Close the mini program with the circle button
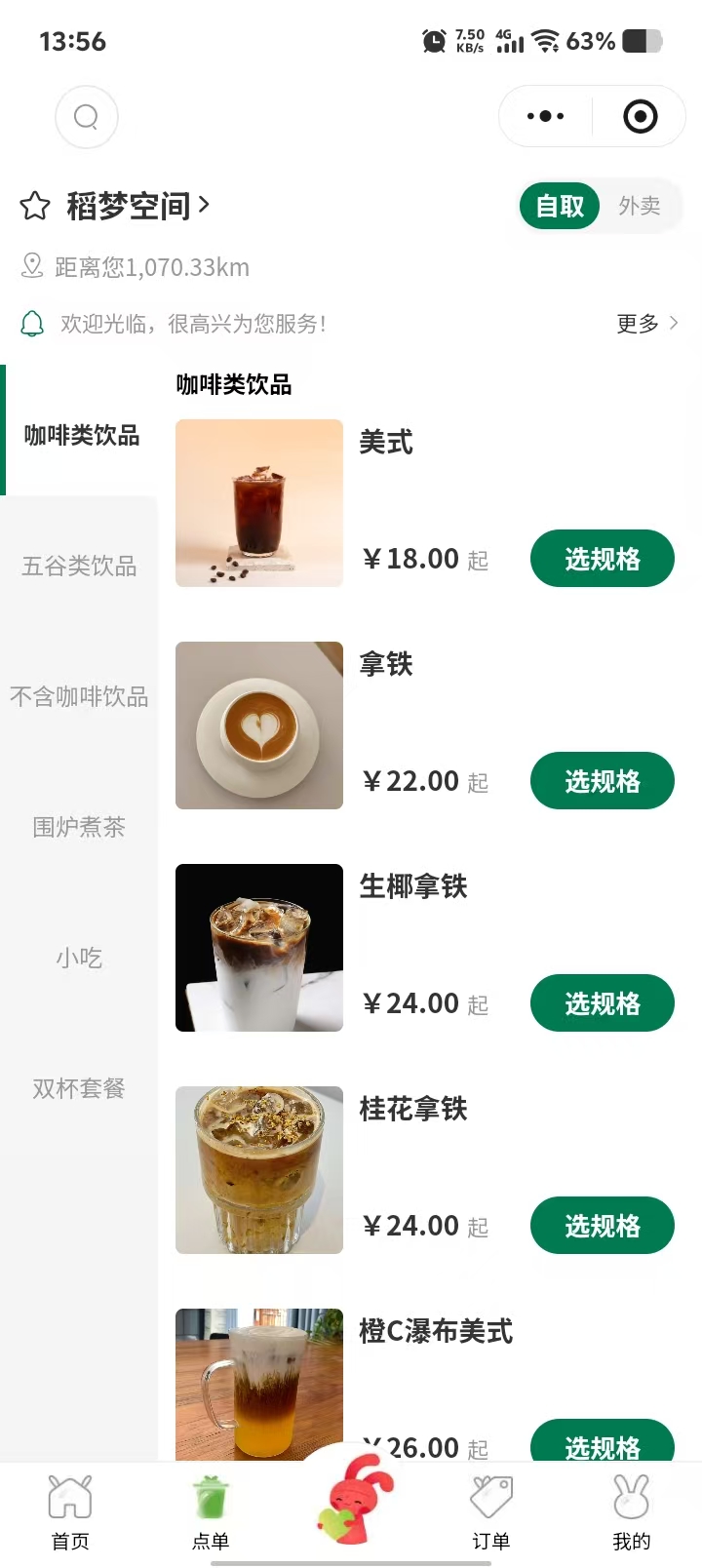Screen dimensions: 702x1568 click(x=640, y=117)
